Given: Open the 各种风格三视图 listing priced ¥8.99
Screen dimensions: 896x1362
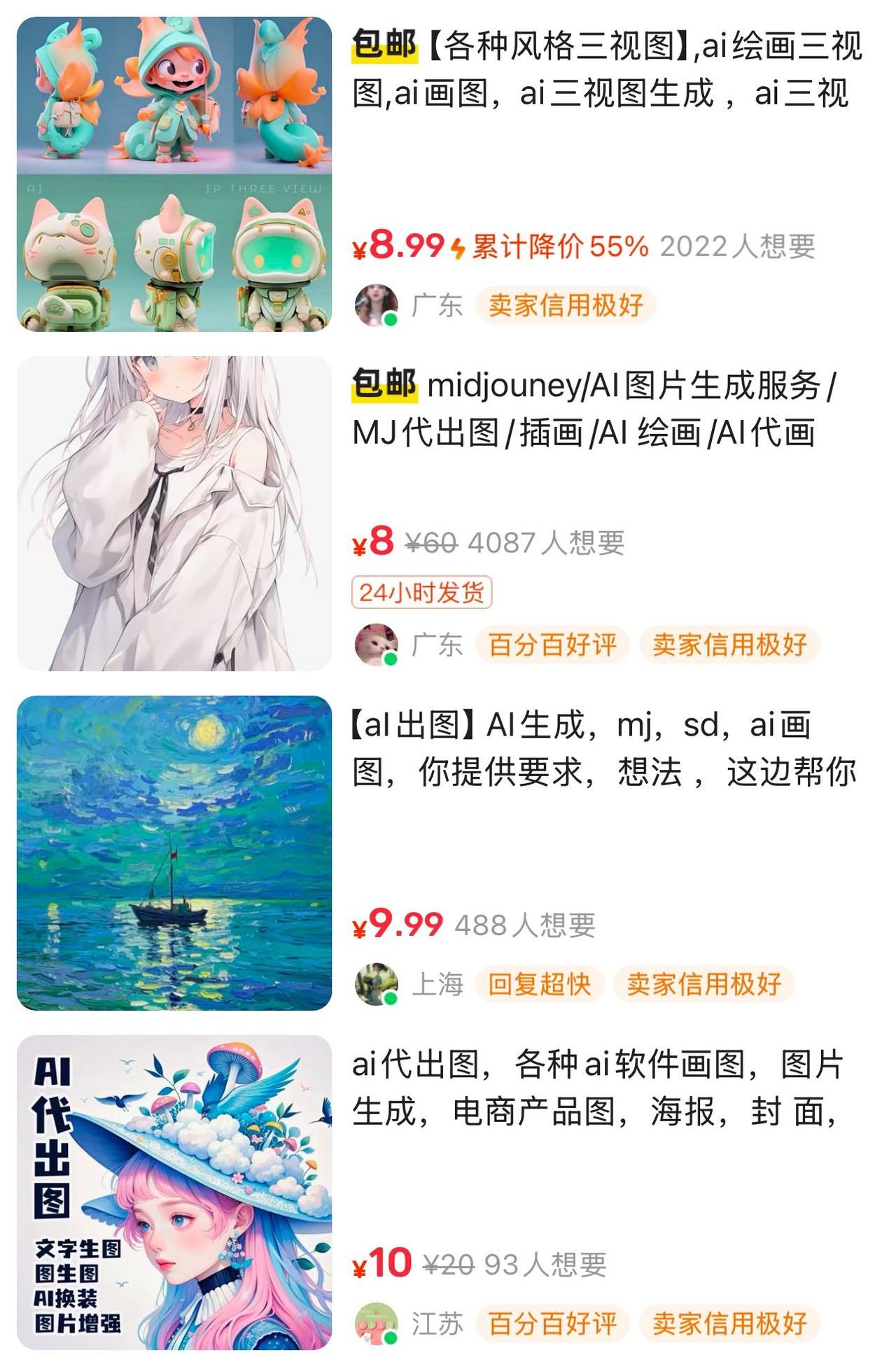Looking at the screenshot, I should tap(606, 70).
